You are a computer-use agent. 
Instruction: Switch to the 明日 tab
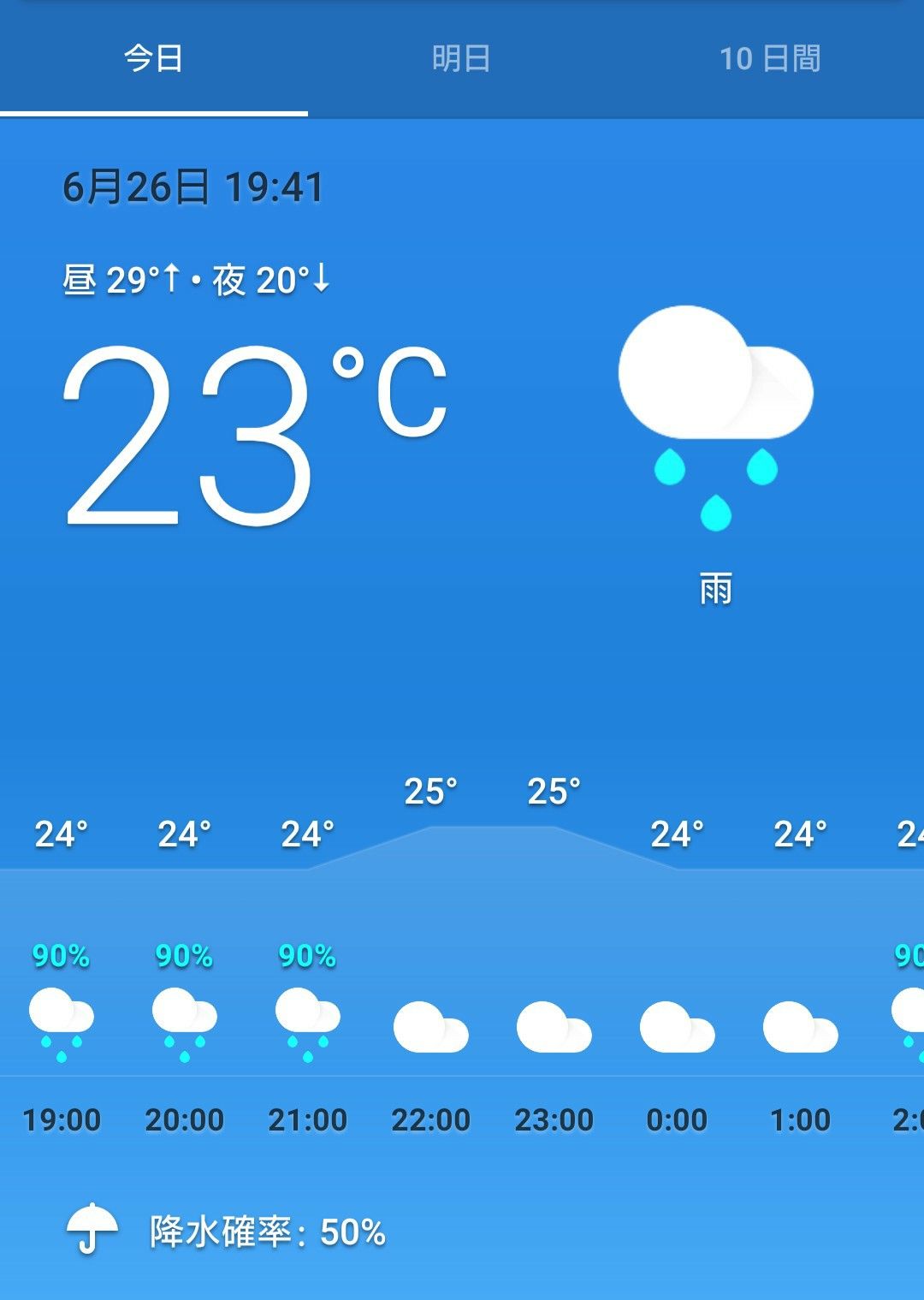pyautogui.click(x=461, y=58)
